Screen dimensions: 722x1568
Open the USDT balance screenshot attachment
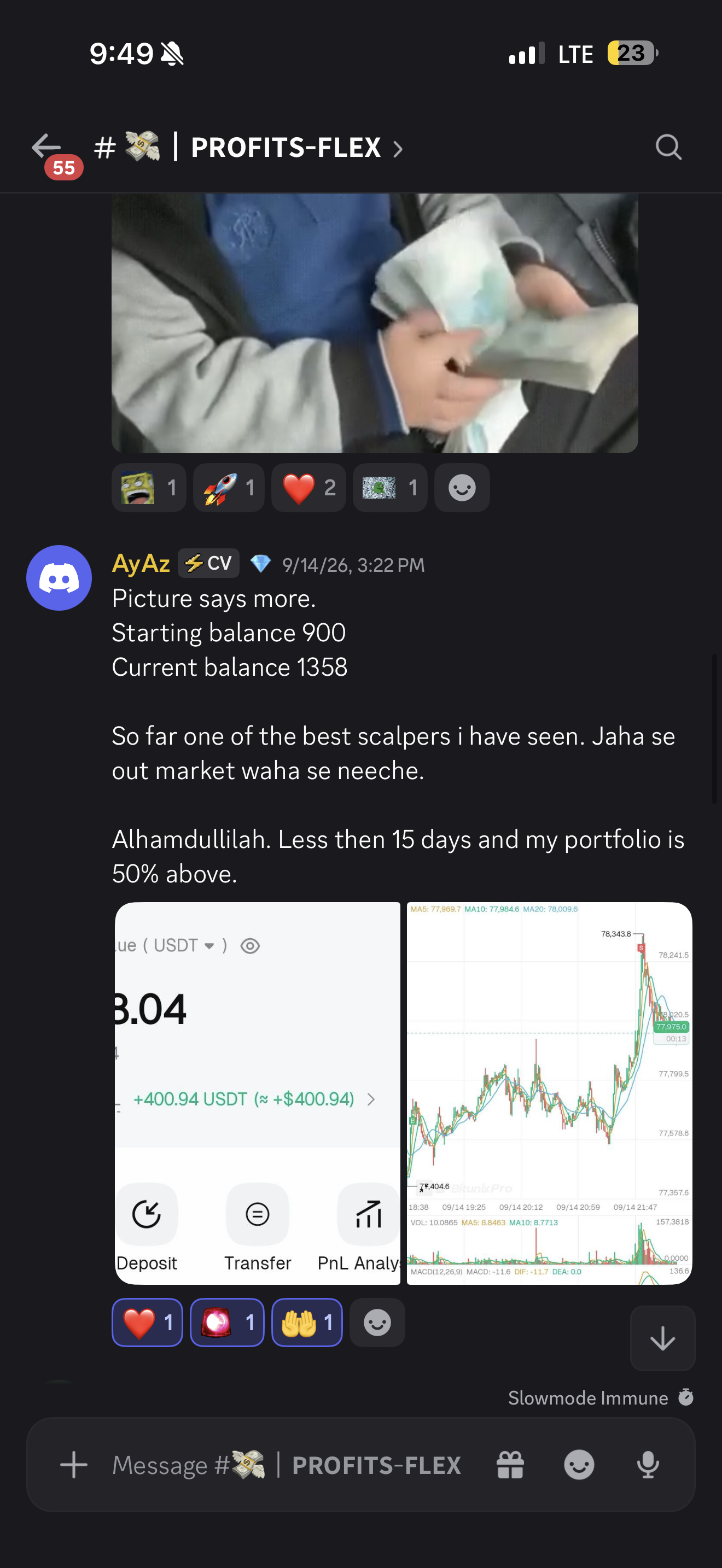coord(258,1093)
